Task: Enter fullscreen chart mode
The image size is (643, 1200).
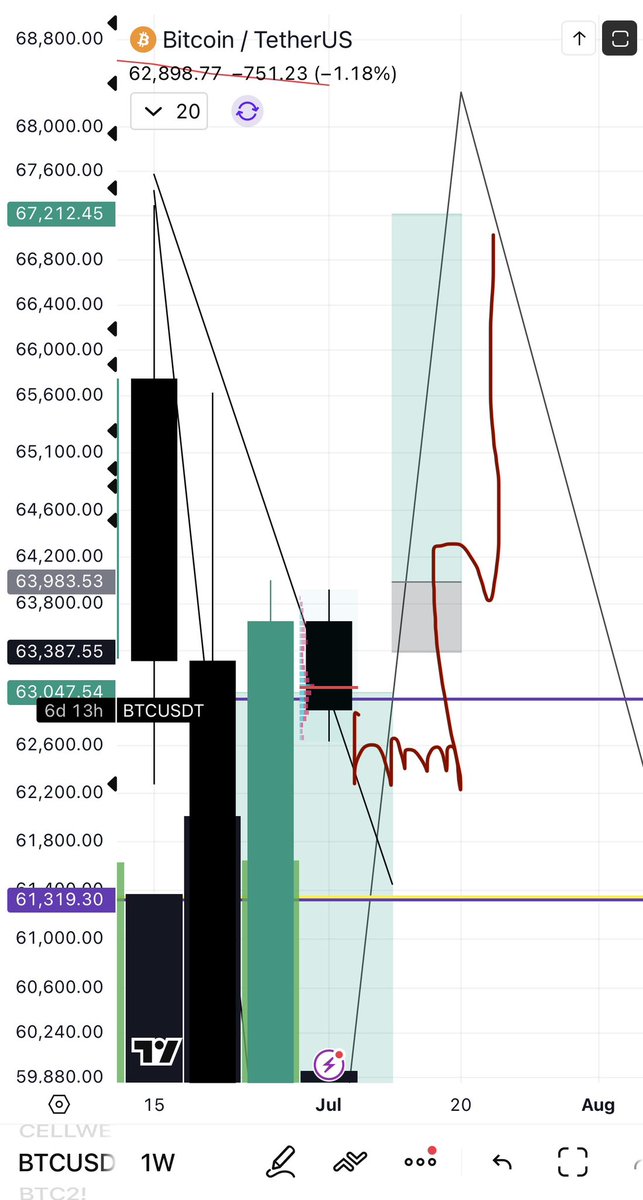Action: [x=572, y=1162]
